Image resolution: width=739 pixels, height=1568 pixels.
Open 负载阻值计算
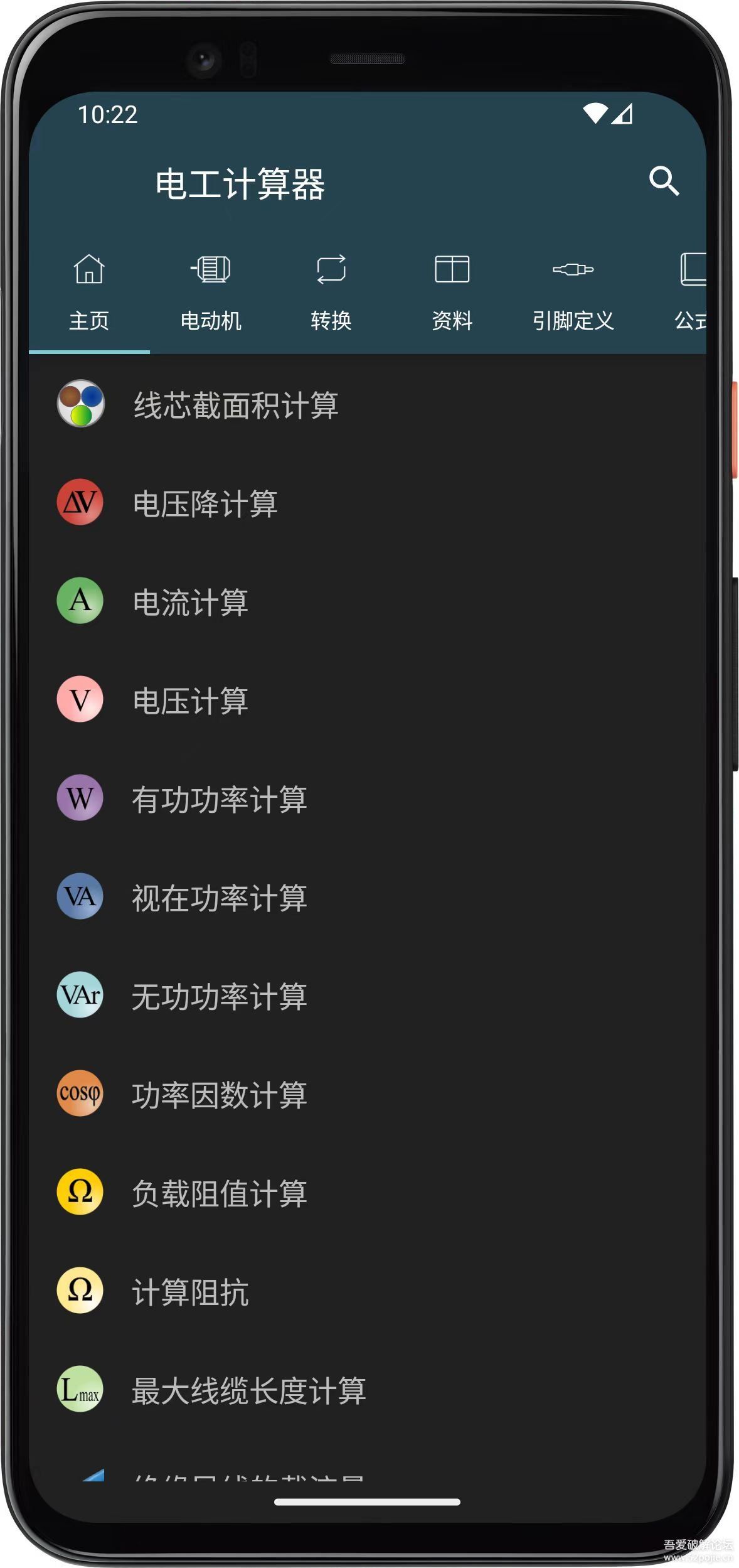click(x=220, y=1193)
